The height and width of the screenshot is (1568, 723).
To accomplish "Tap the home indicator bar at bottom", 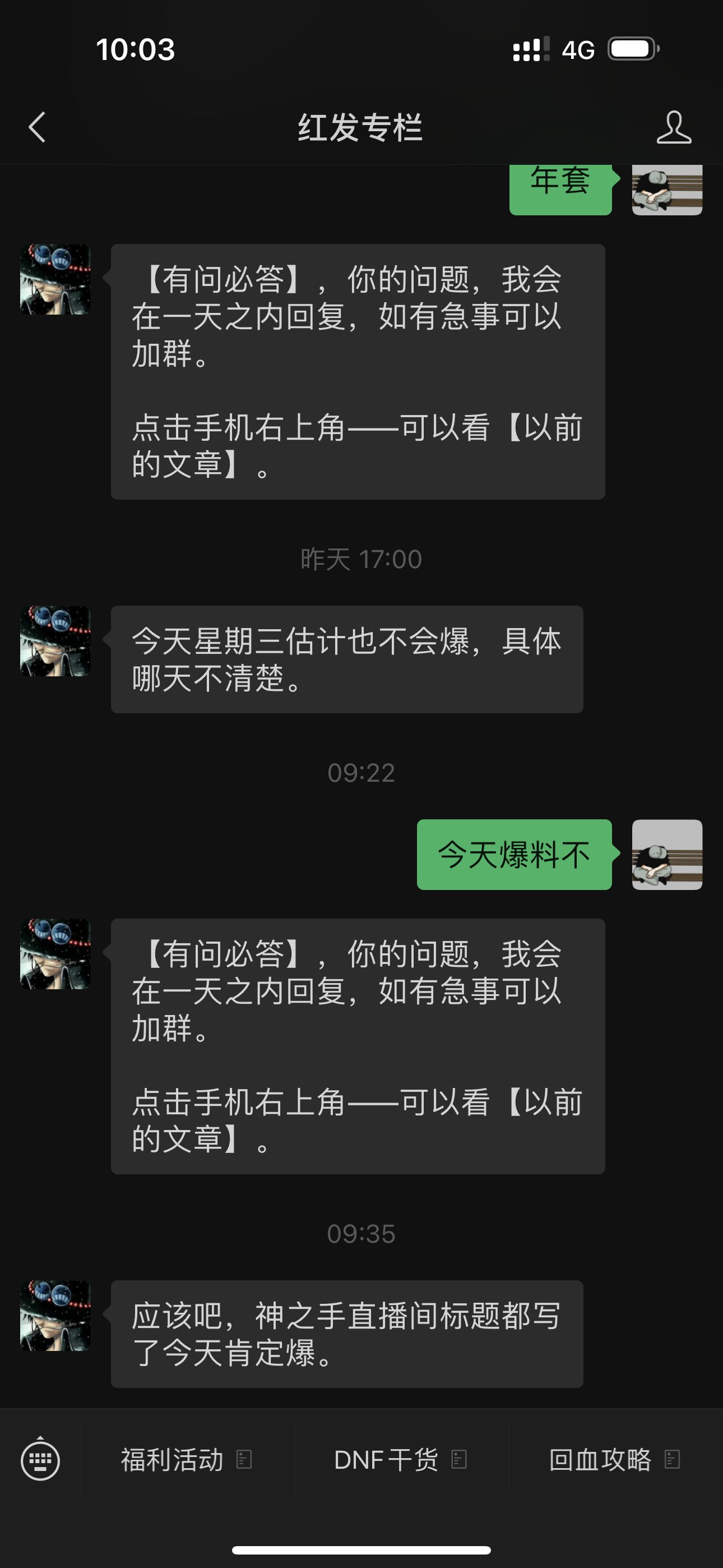I will 361,1549.
